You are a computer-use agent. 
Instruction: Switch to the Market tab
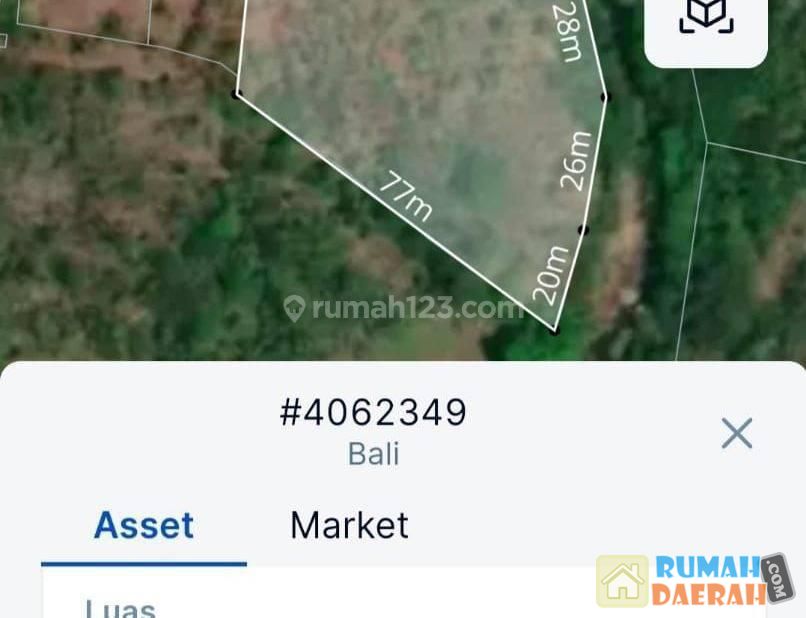[349, 525]
